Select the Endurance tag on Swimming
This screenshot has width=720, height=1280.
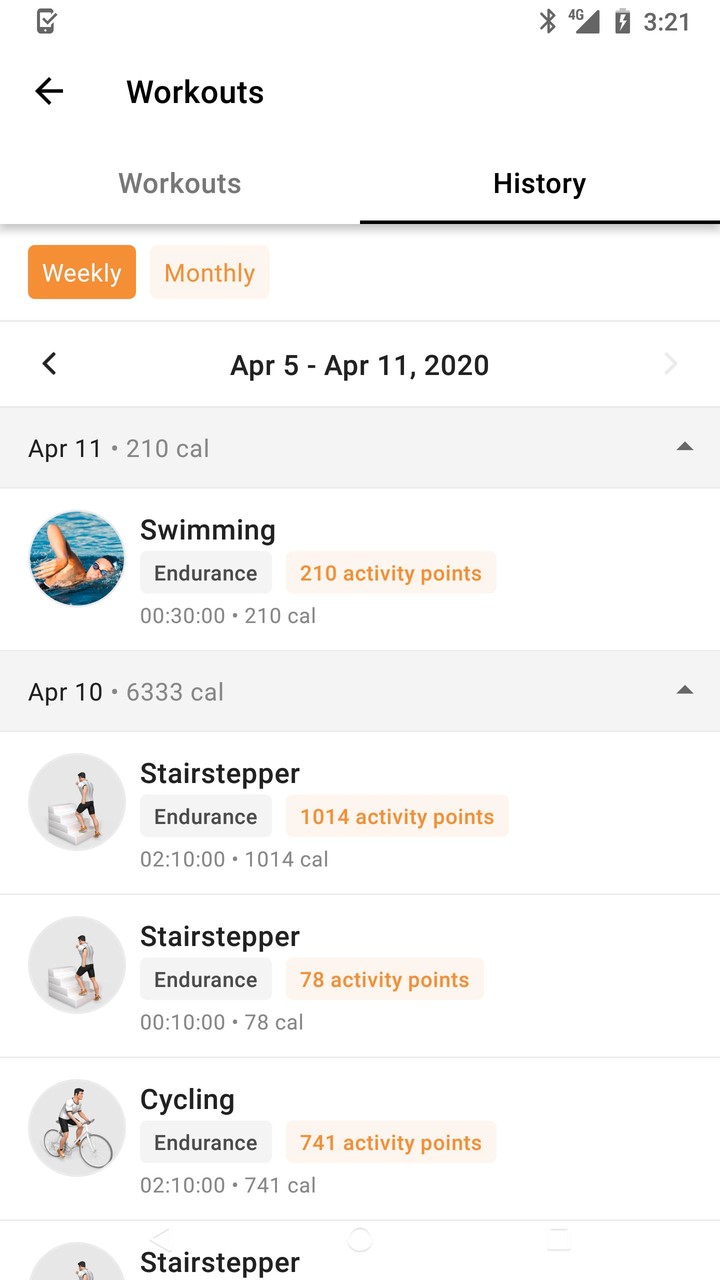[205, 572]
